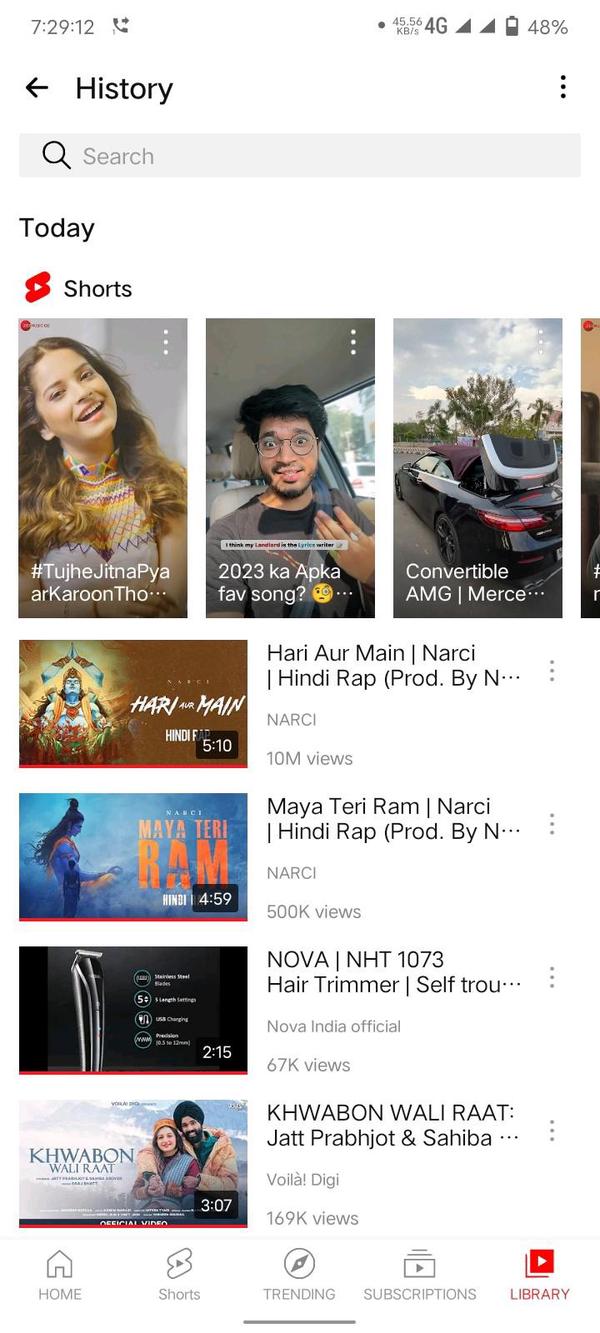Image resolution: width=600 pixels, height=1333 pixels.
Task: Play Maya Teri Ram video
Action: [133, 857]
